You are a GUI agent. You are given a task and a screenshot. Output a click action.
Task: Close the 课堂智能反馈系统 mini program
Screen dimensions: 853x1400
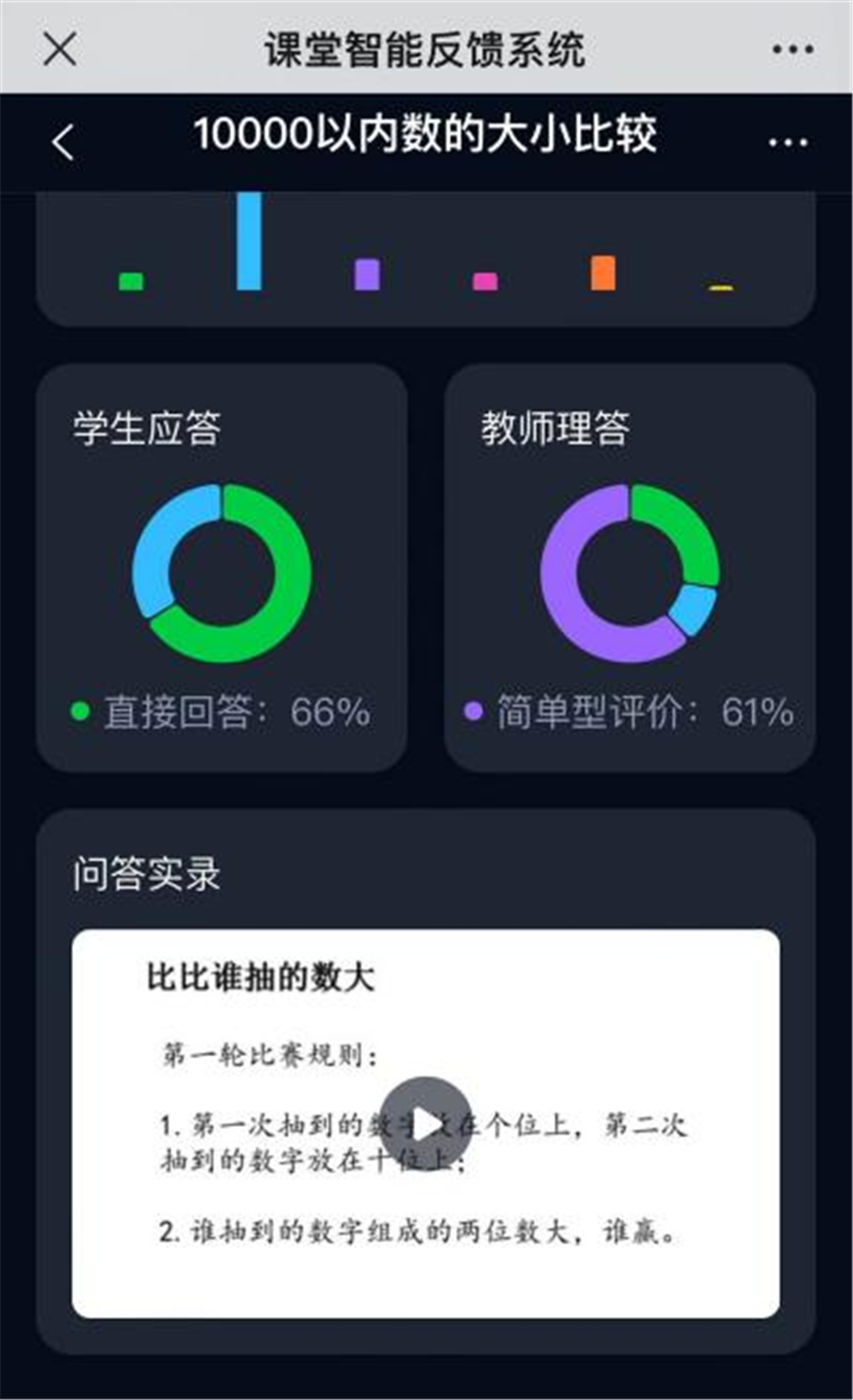60,48
